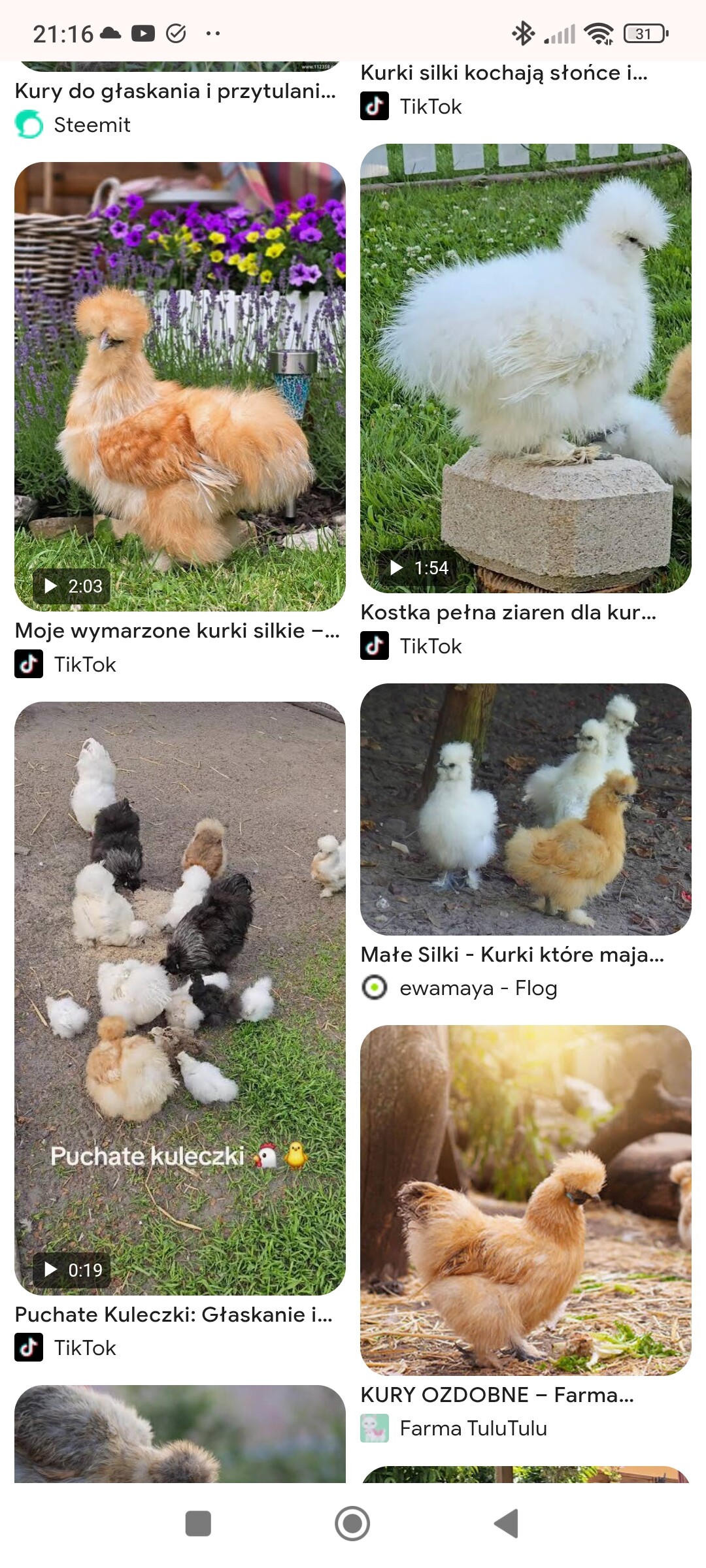Viewport: 706px width, 1568px height.
Task: Open the 'Małe Silki' image from ewamaya
Action: coord(526,809)
